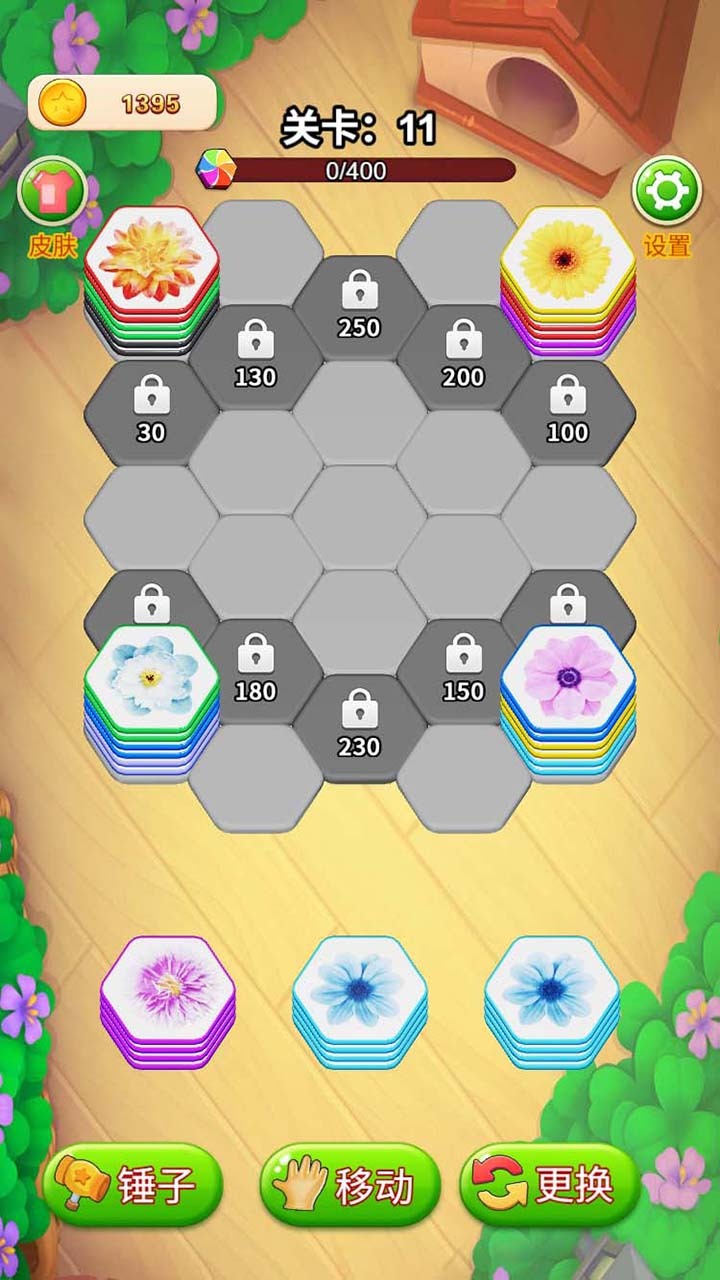Unlock the tile costing 30

151,411
